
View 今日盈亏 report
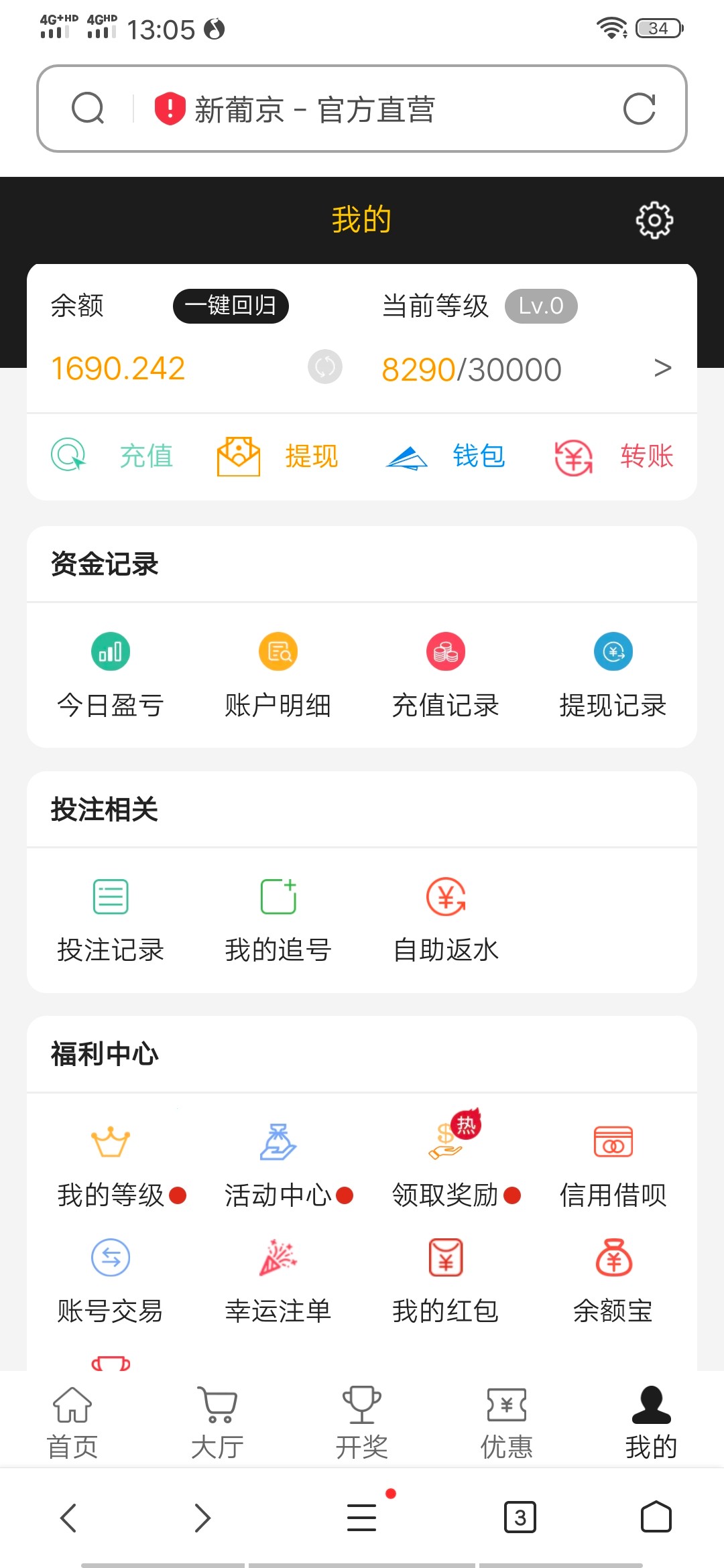[x=111, y=674]
